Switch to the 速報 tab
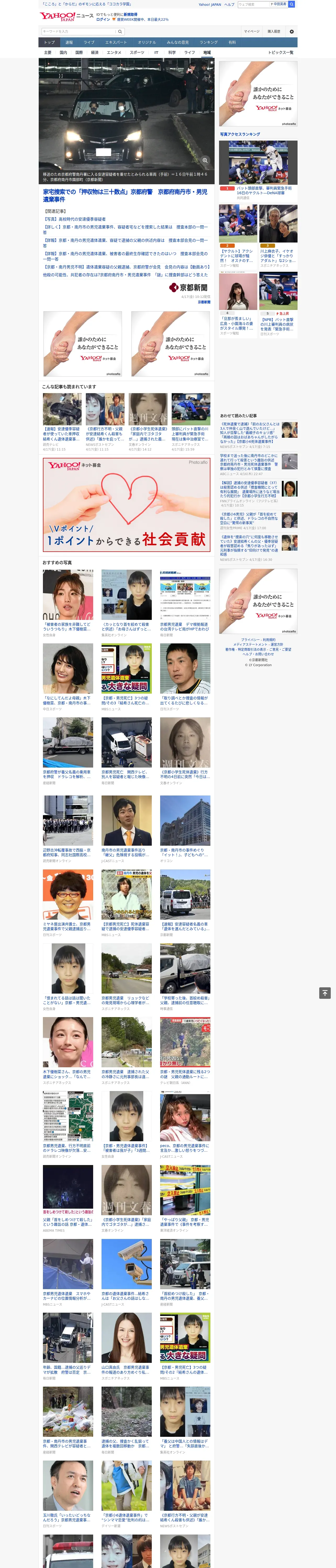Viewport: 336px width, 1568px height. tap(69, 43)
